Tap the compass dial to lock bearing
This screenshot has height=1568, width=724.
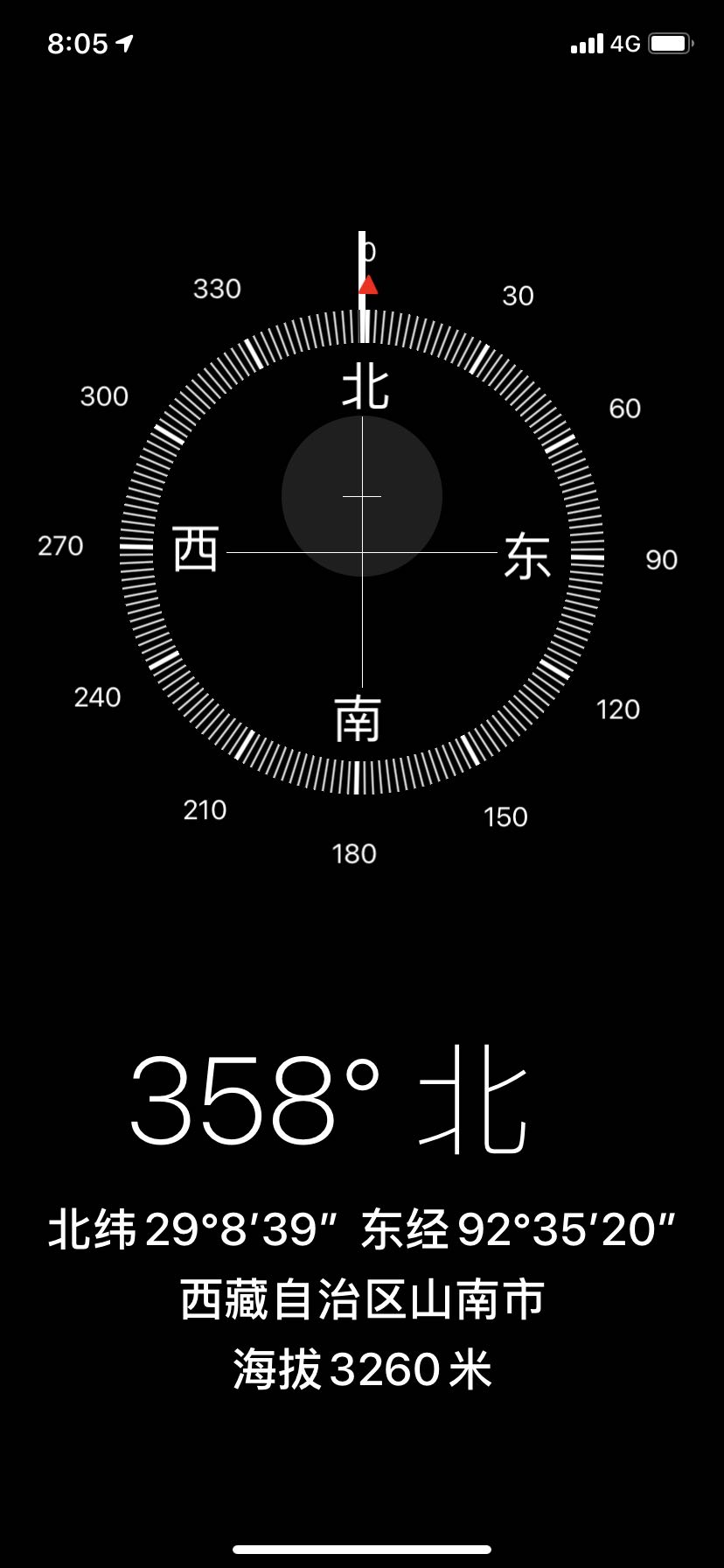click(x=362, y=552)
